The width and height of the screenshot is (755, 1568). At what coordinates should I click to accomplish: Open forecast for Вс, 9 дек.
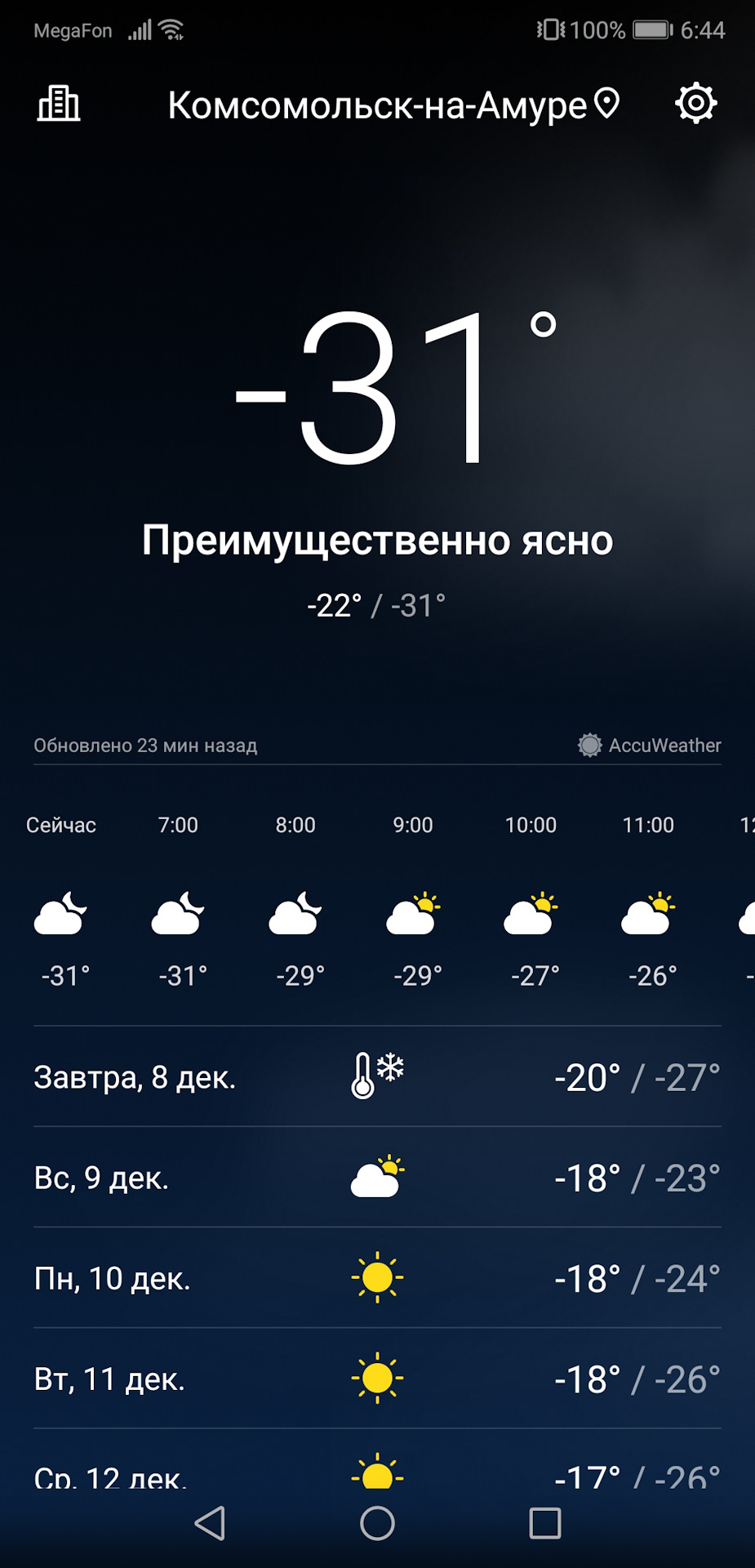[x=377, y=1177]
